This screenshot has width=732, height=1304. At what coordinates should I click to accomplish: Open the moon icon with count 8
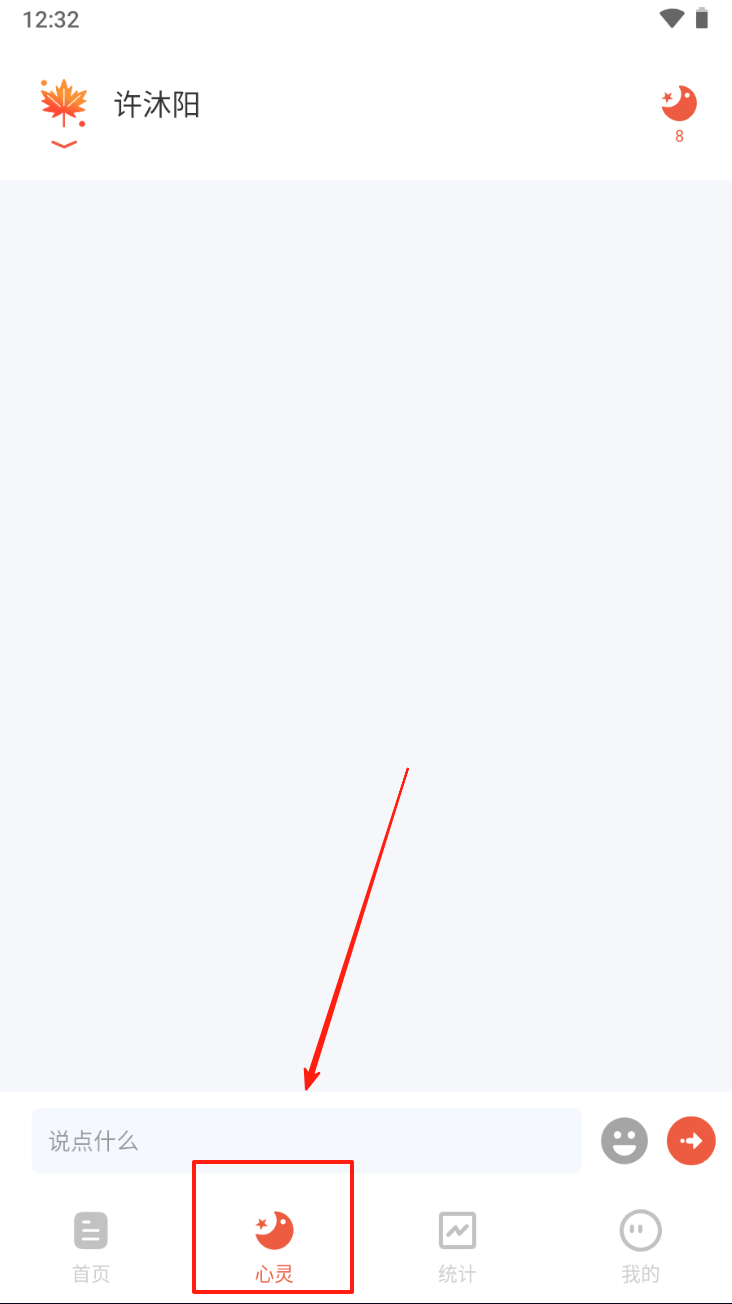pyautogui.click(x=679, y=112)
